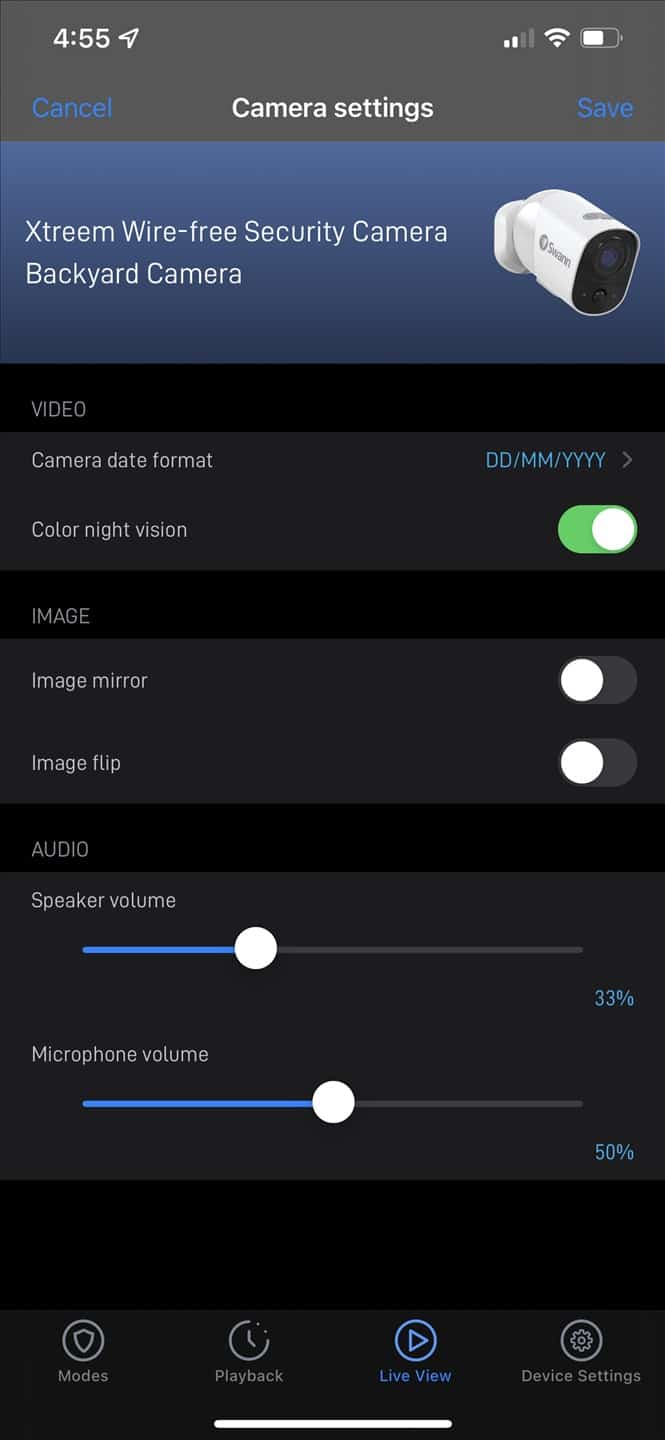Open the Device Settings tab
The image size is (665, 1440).
pyautogui.click(x=581, y=1352)
